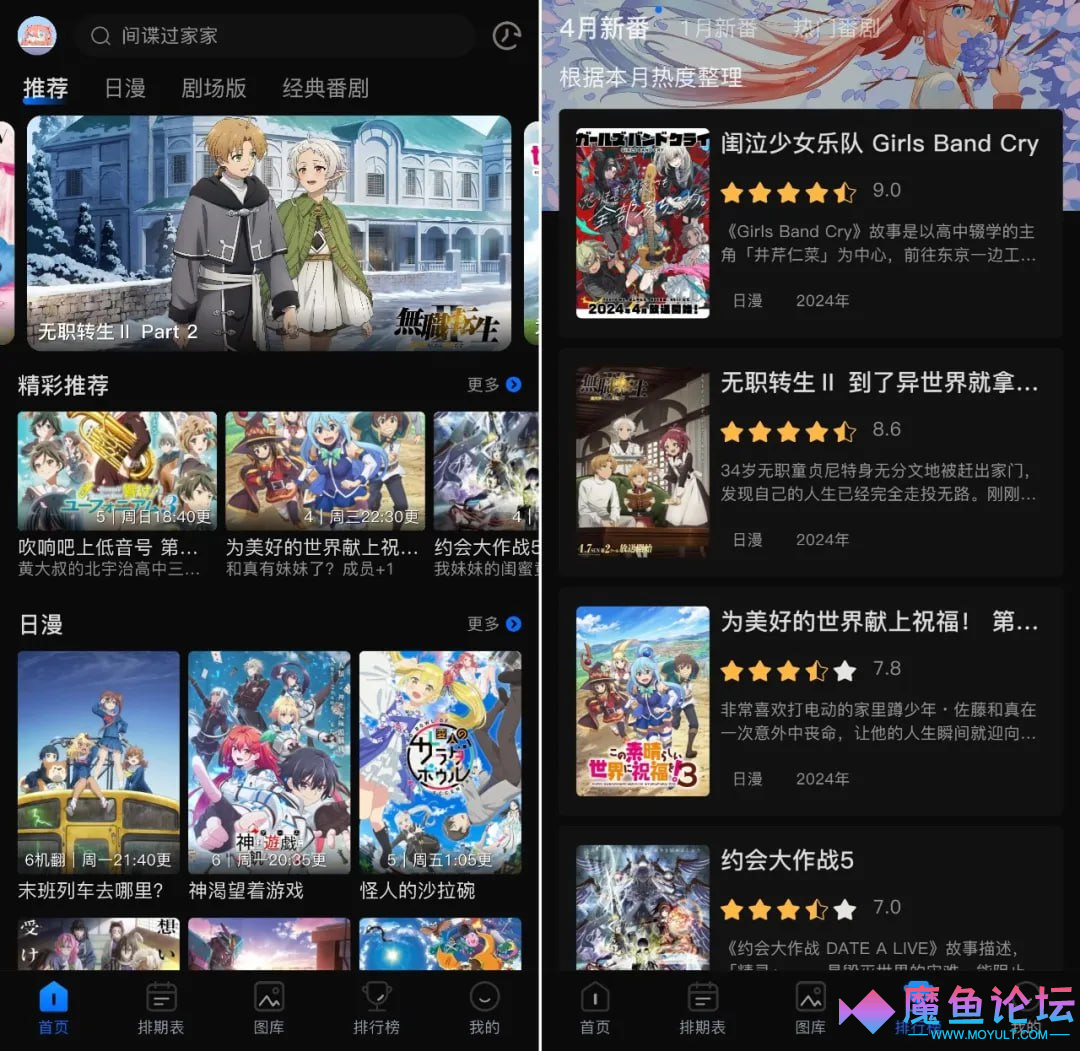
Task: Switch to the 1月新番 ranking tab
Action: (718, 28)
